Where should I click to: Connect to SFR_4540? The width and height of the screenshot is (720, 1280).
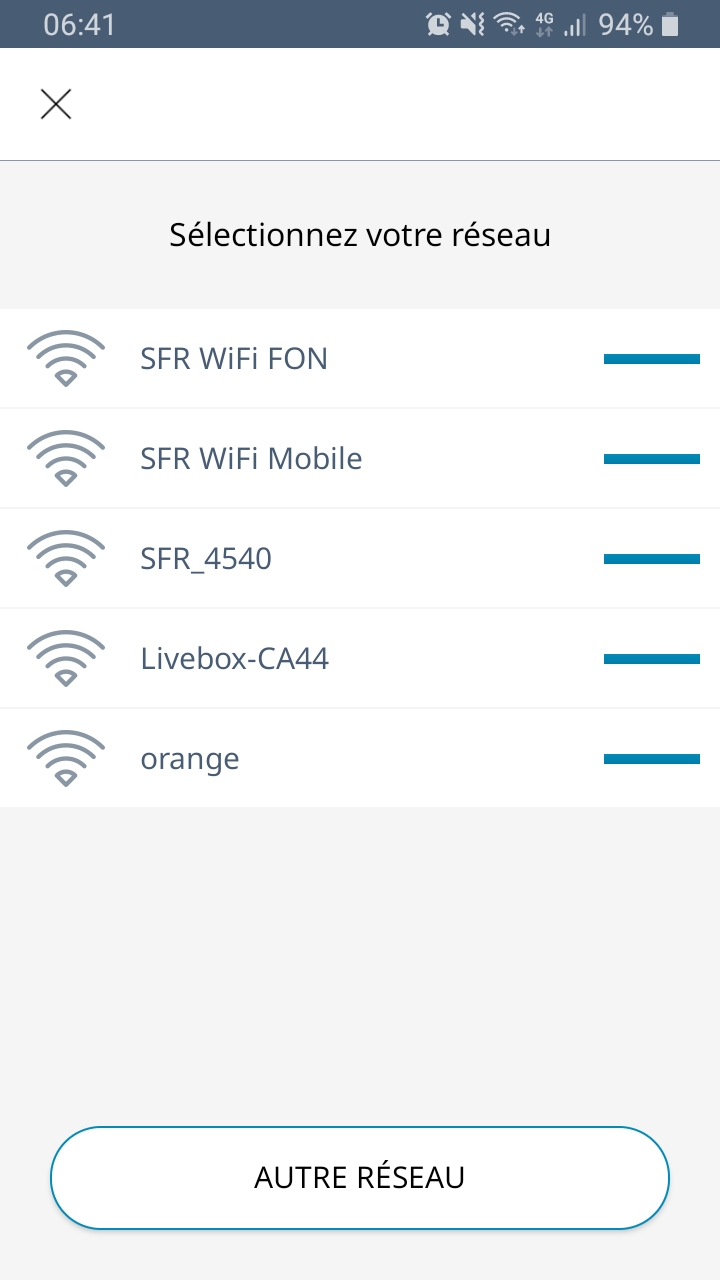tap(360, 558)
